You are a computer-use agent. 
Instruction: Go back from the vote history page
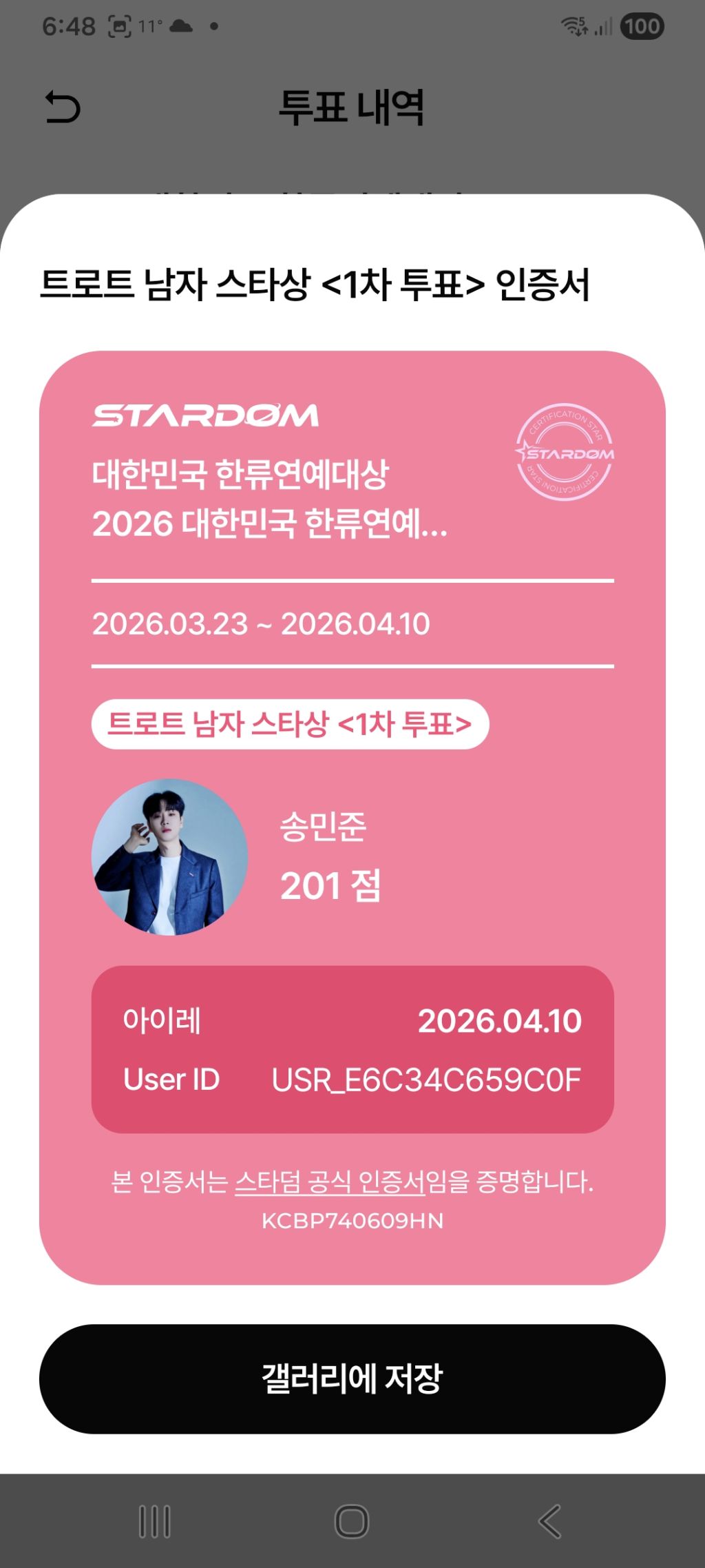tap(63, 107)
